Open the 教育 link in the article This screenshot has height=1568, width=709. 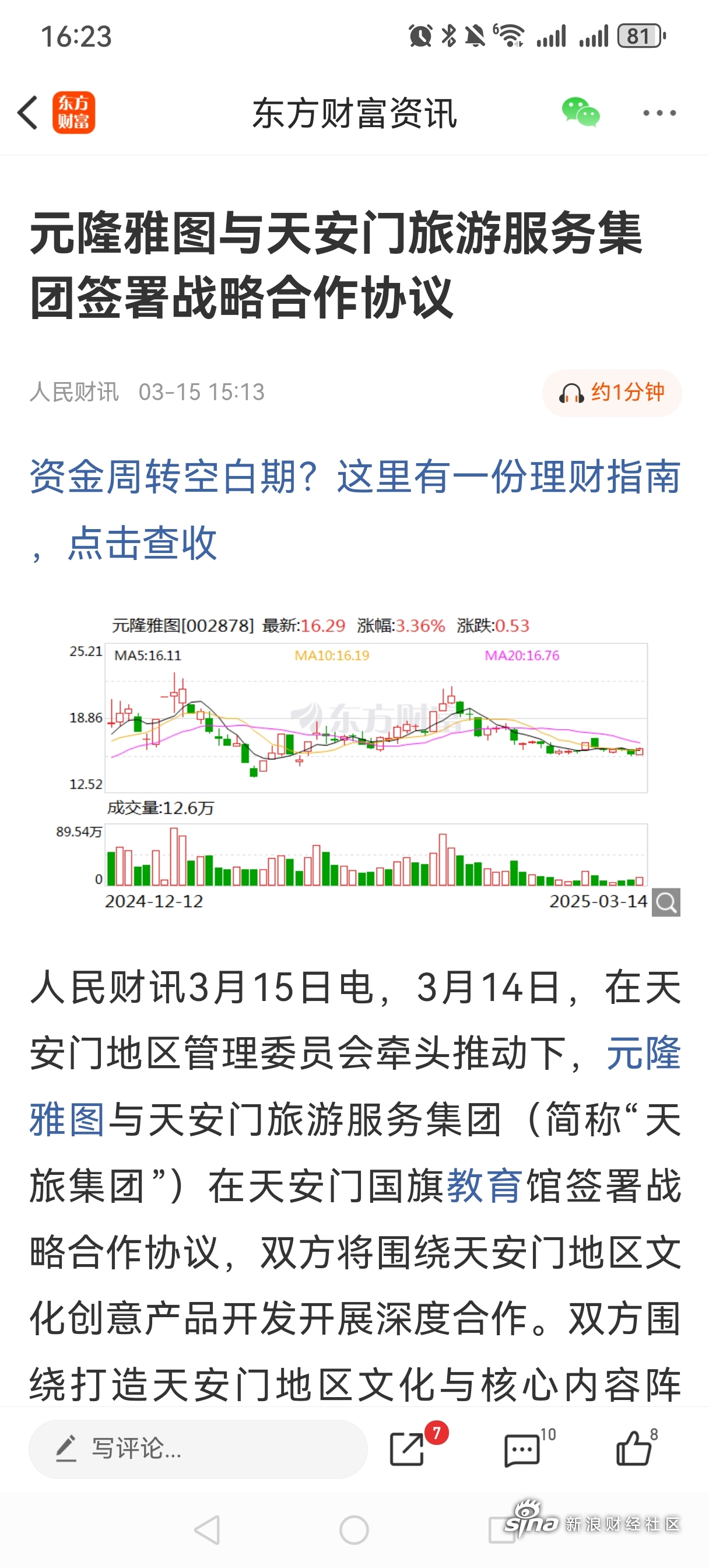[x=485, y=1185]
